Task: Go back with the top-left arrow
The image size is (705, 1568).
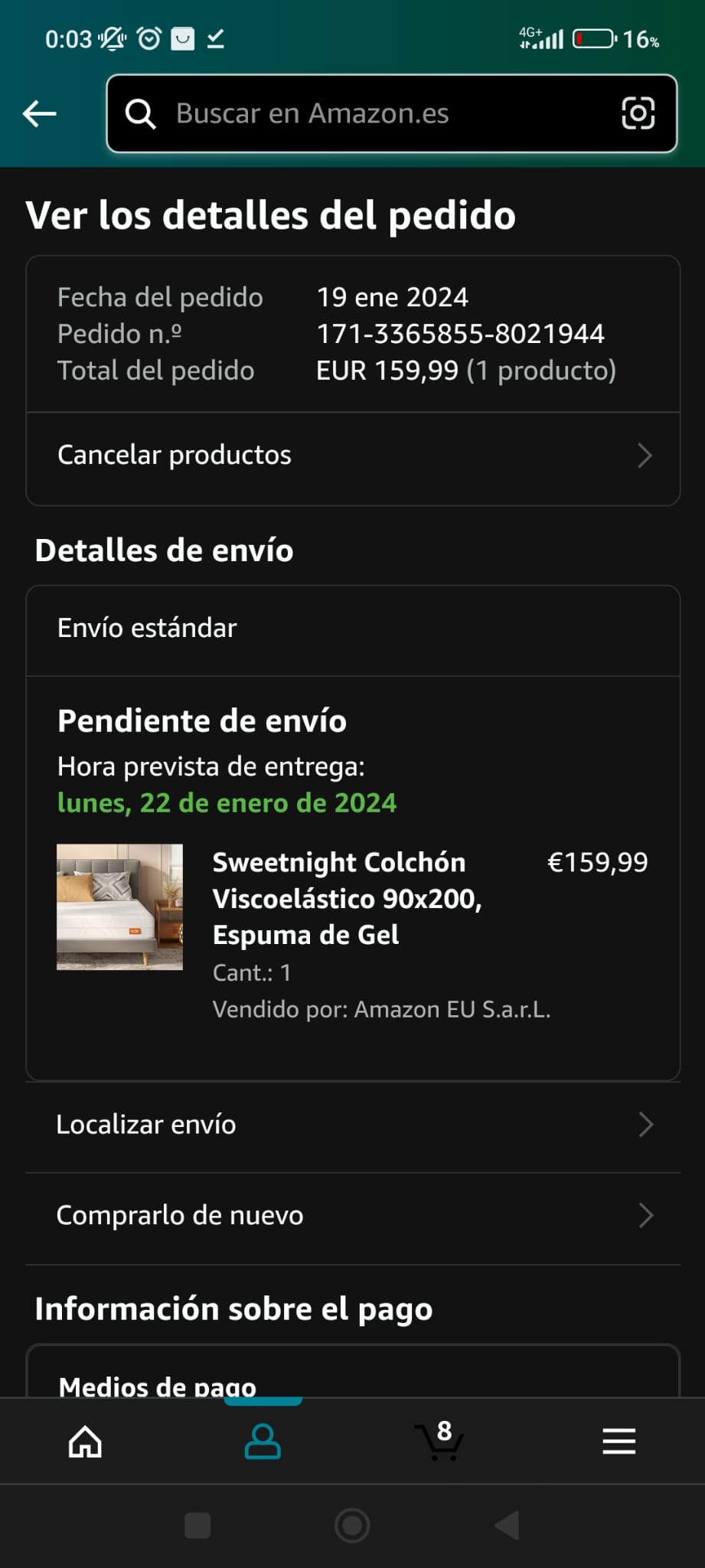Action: pyautogui.click(x=40, y=114)
